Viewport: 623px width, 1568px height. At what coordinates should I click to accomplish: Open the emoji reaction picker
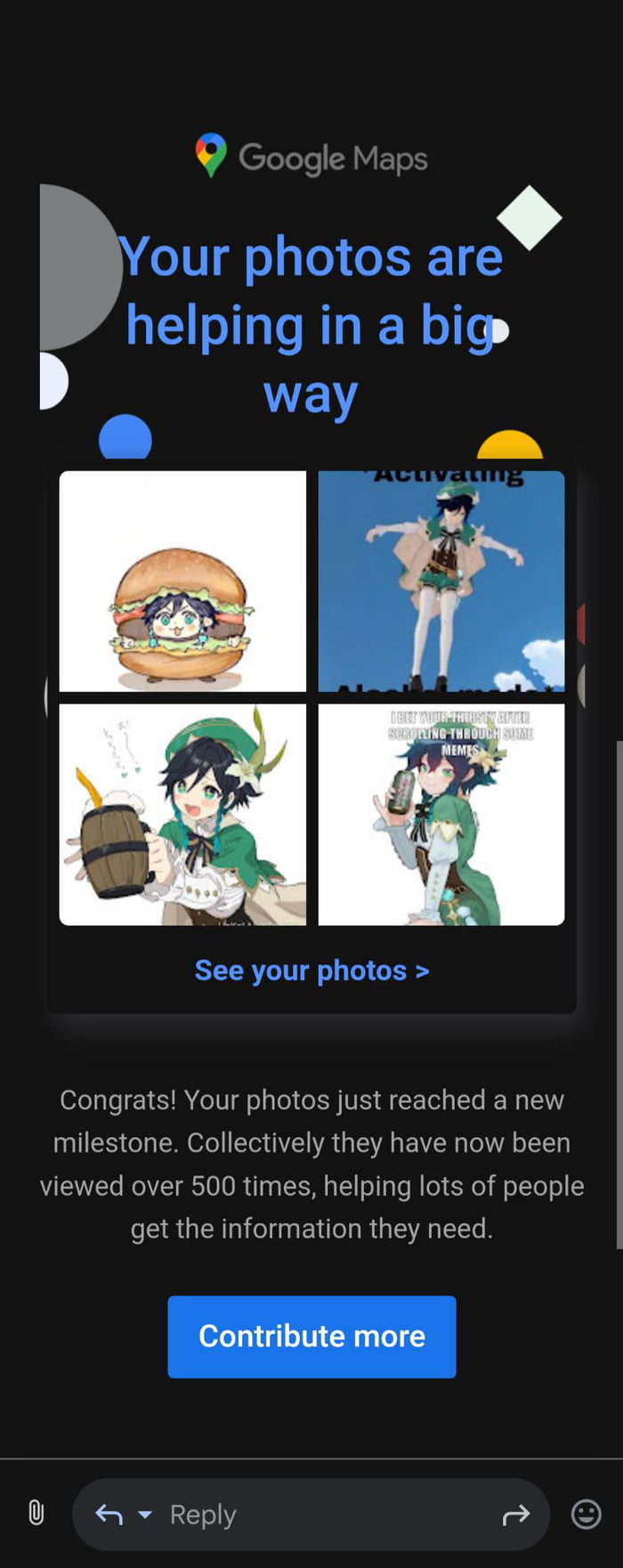coord(586,1514)
